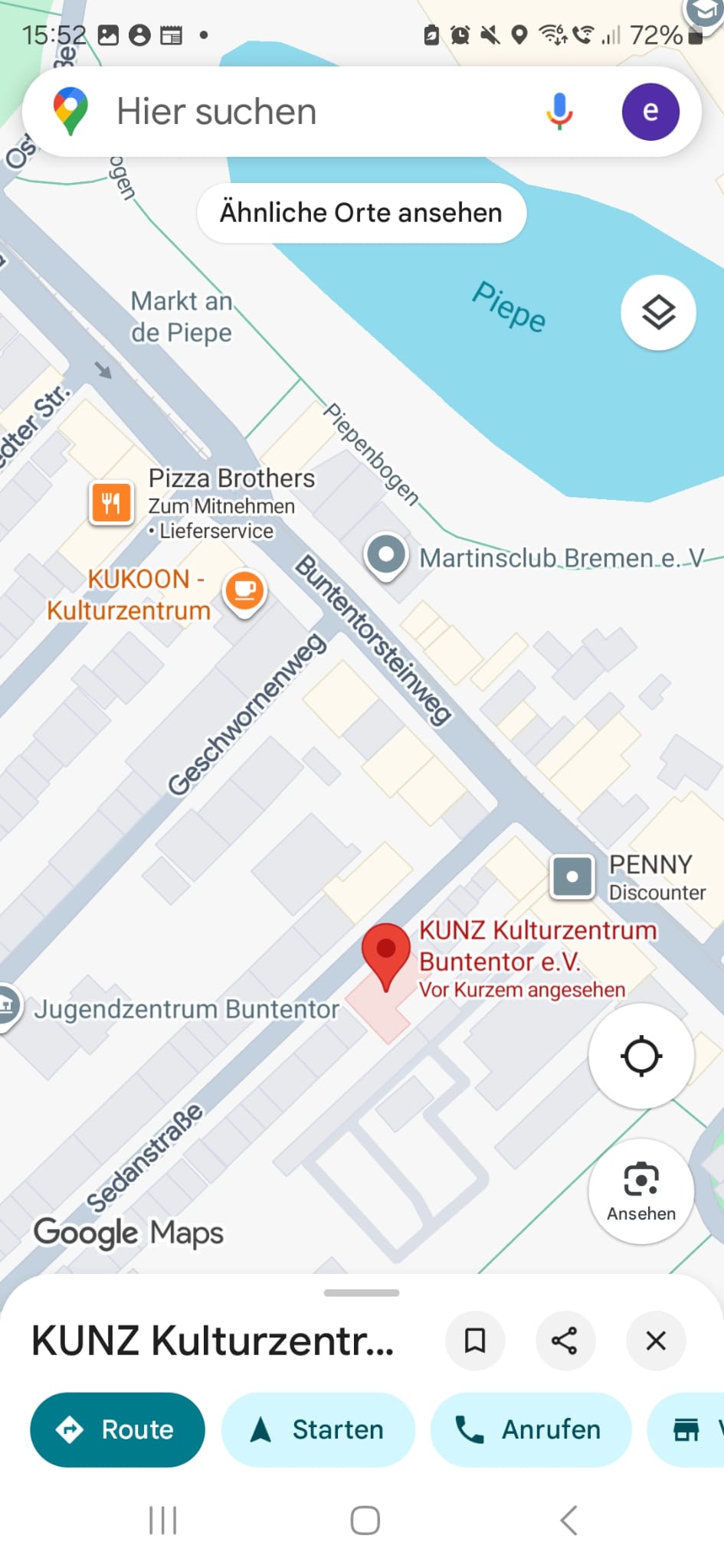The width and height of the screenshot is (724, 1568).
Task: Open the account profile avatar
Action: pyautogui.click(x=650, y=112)
